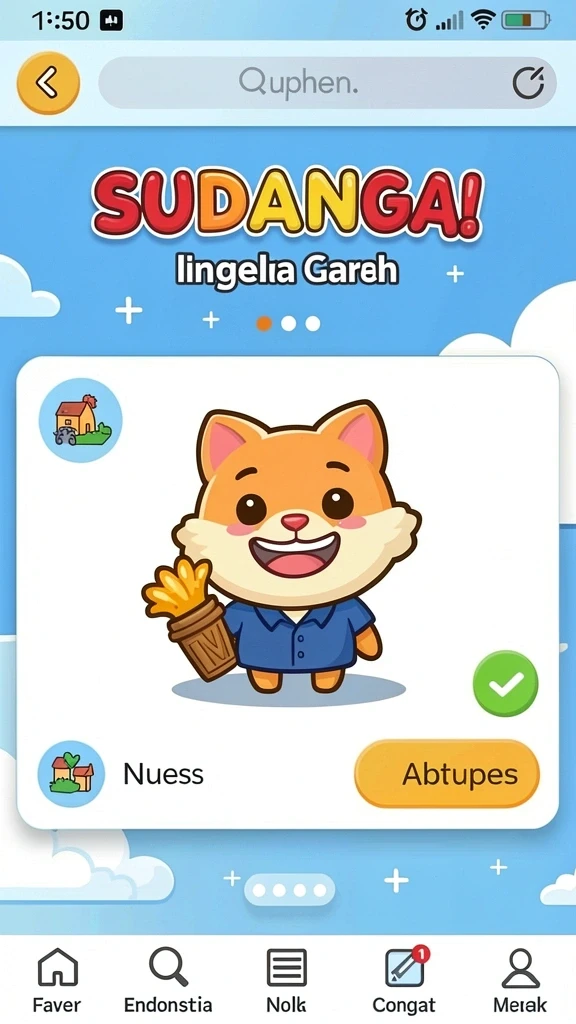The width and height of the screenshot is (576, 1024).
Task: Open the Nuess houses icon
Action: coord(71,774)
